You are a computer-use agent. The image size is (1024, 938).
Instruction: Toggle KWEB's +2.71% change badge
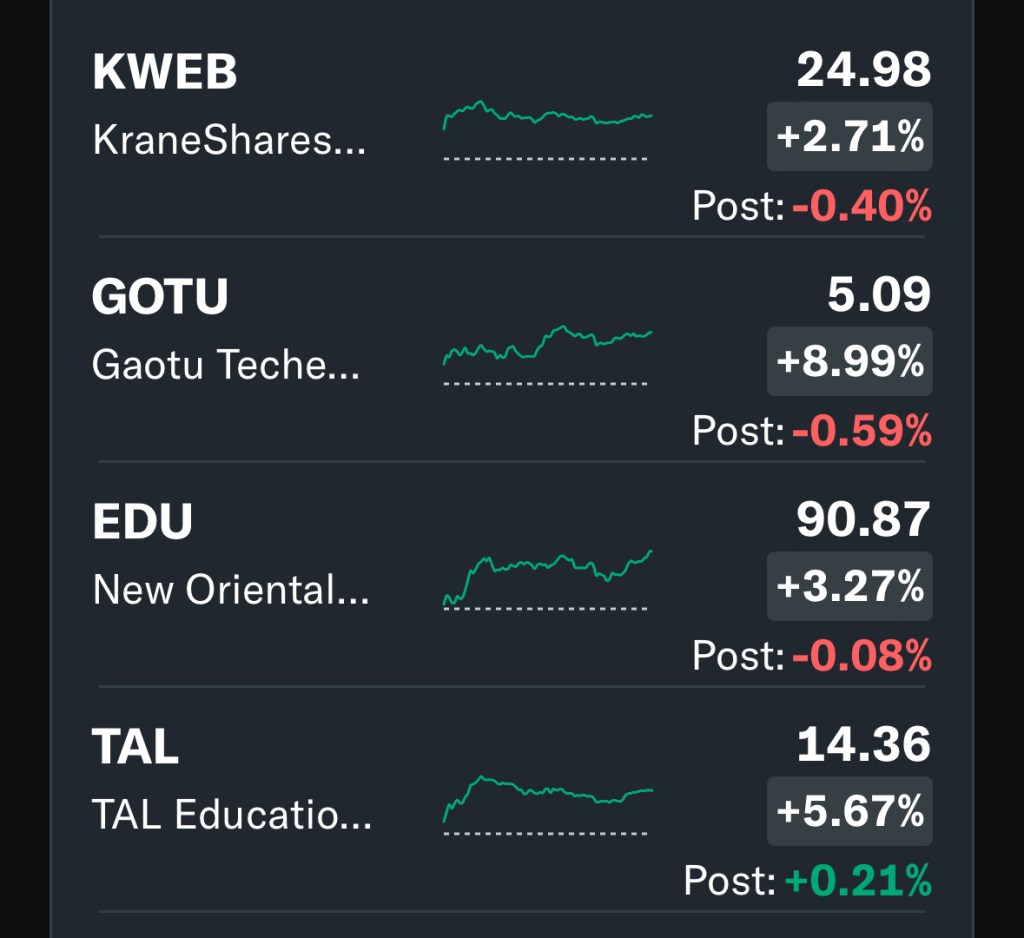coord(849,137)
